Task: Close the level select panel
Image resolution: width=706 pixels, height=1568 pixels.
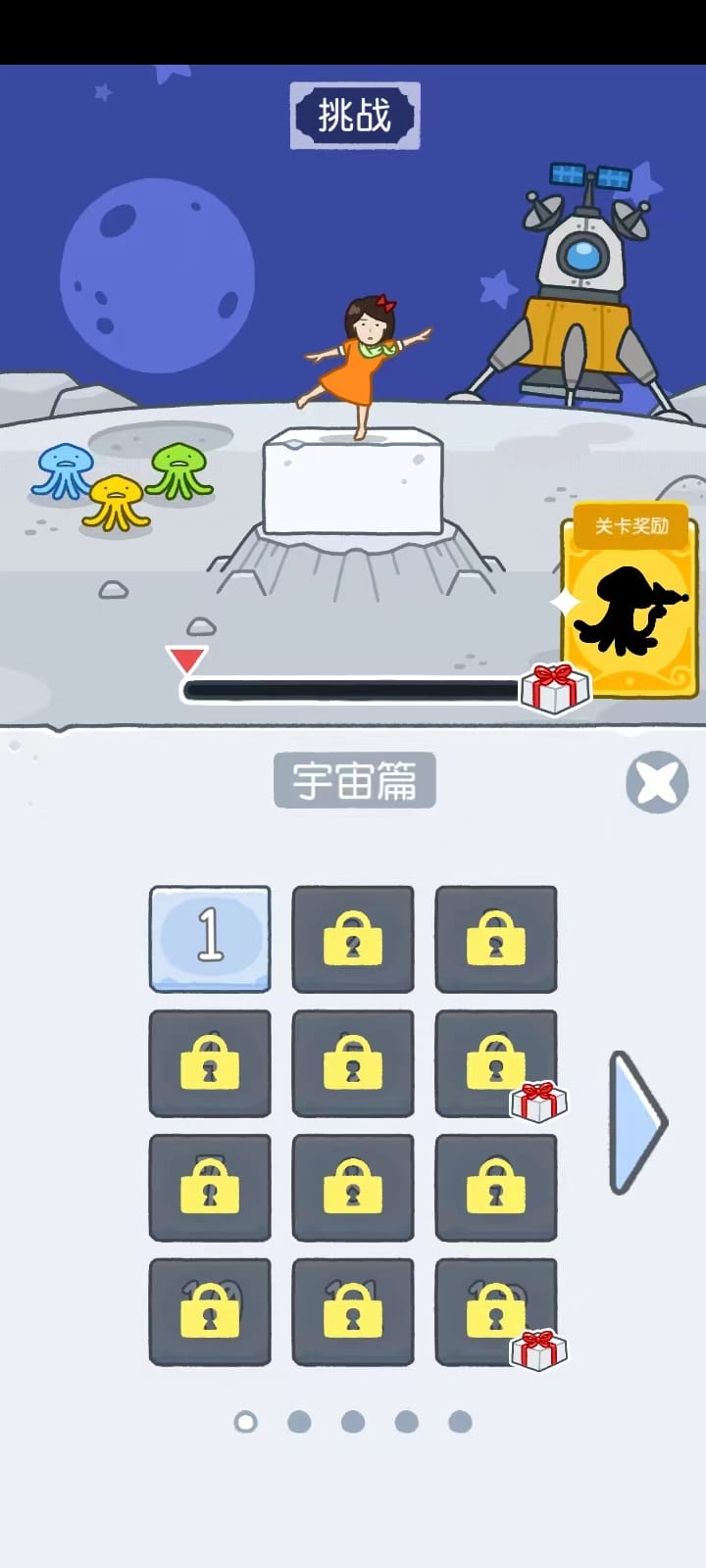Action: point(657,782)
